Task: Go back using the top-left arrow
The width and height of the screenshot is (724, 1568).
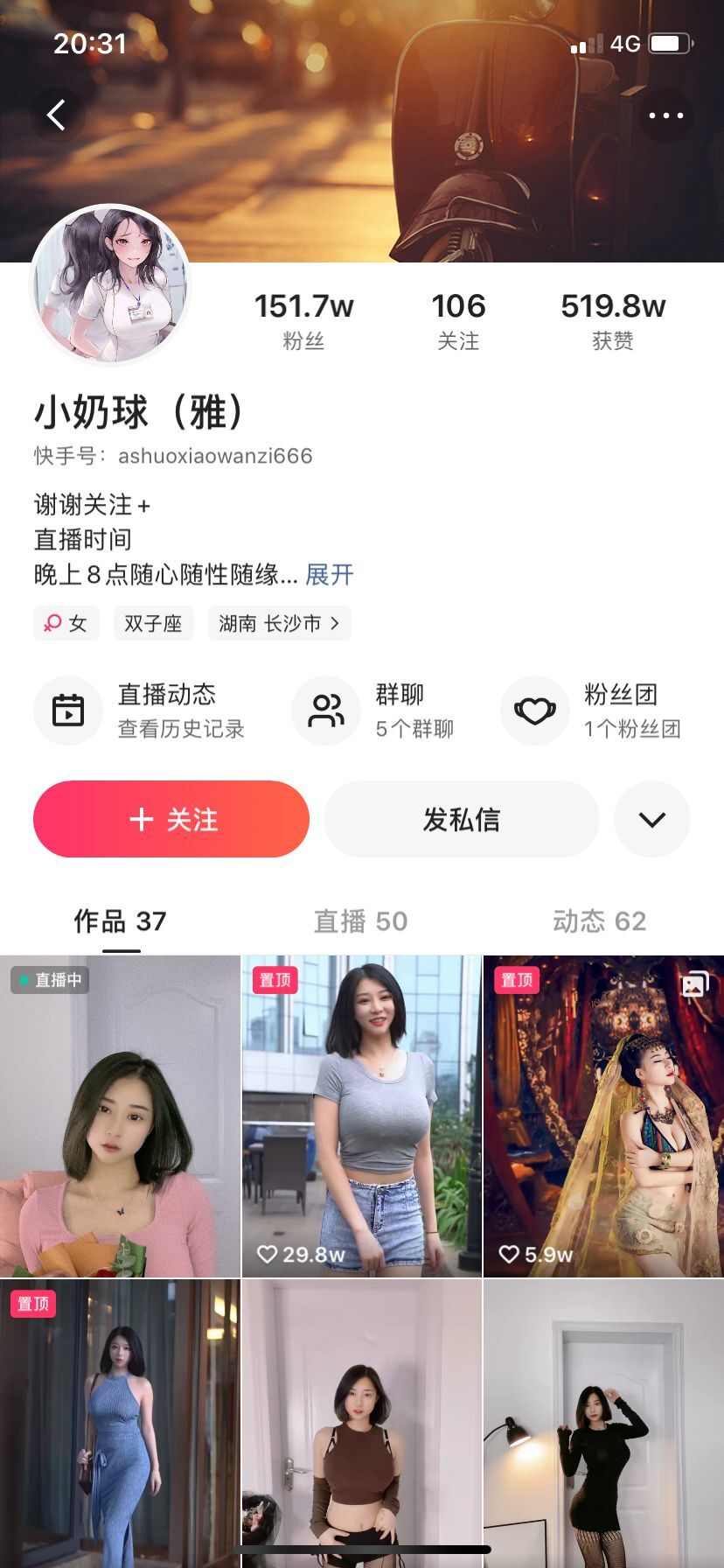Action: (x=57, y=115)
